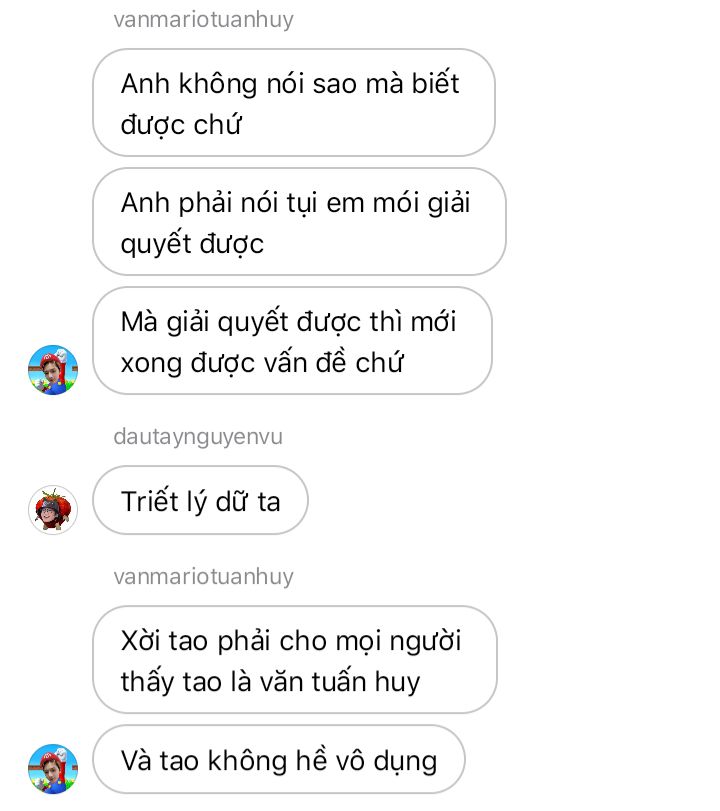
Task: Open dautaynguyenvu's avatar beside "Triết lý dữ ta"
Action: click(53, 509)
